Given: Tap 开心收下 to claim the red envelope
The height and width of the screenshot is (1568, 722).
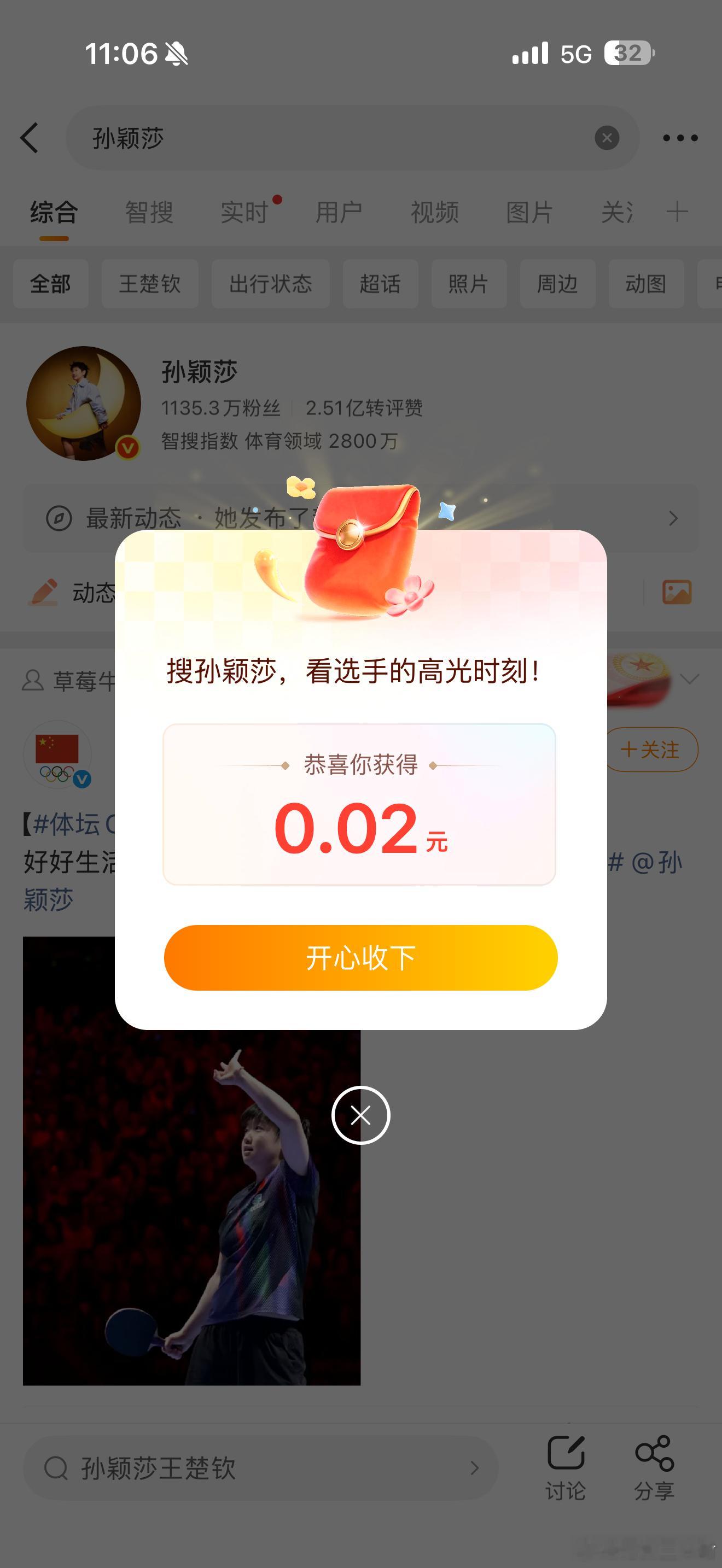Looking at the screenshot, I should (360, 957).
